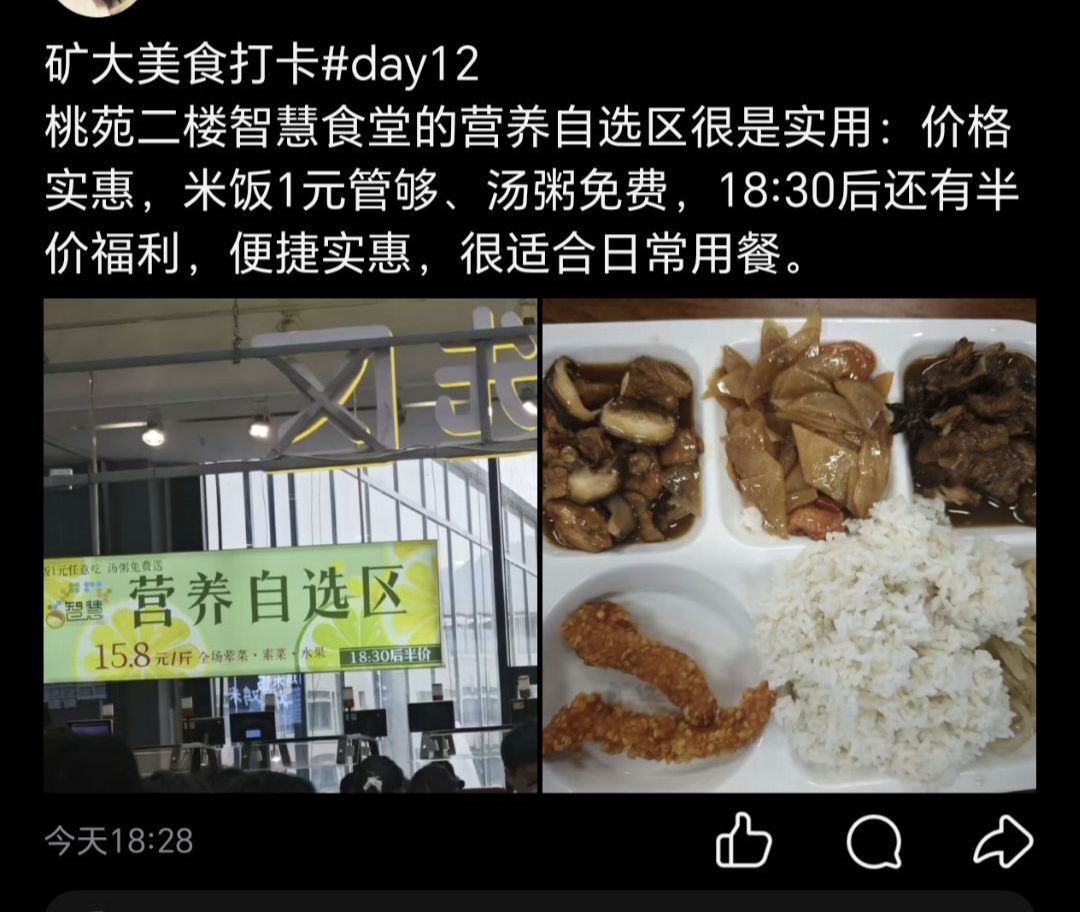1080x912 pixels.
Task: View the meal tray photo
Action: [x=788, y=545]
